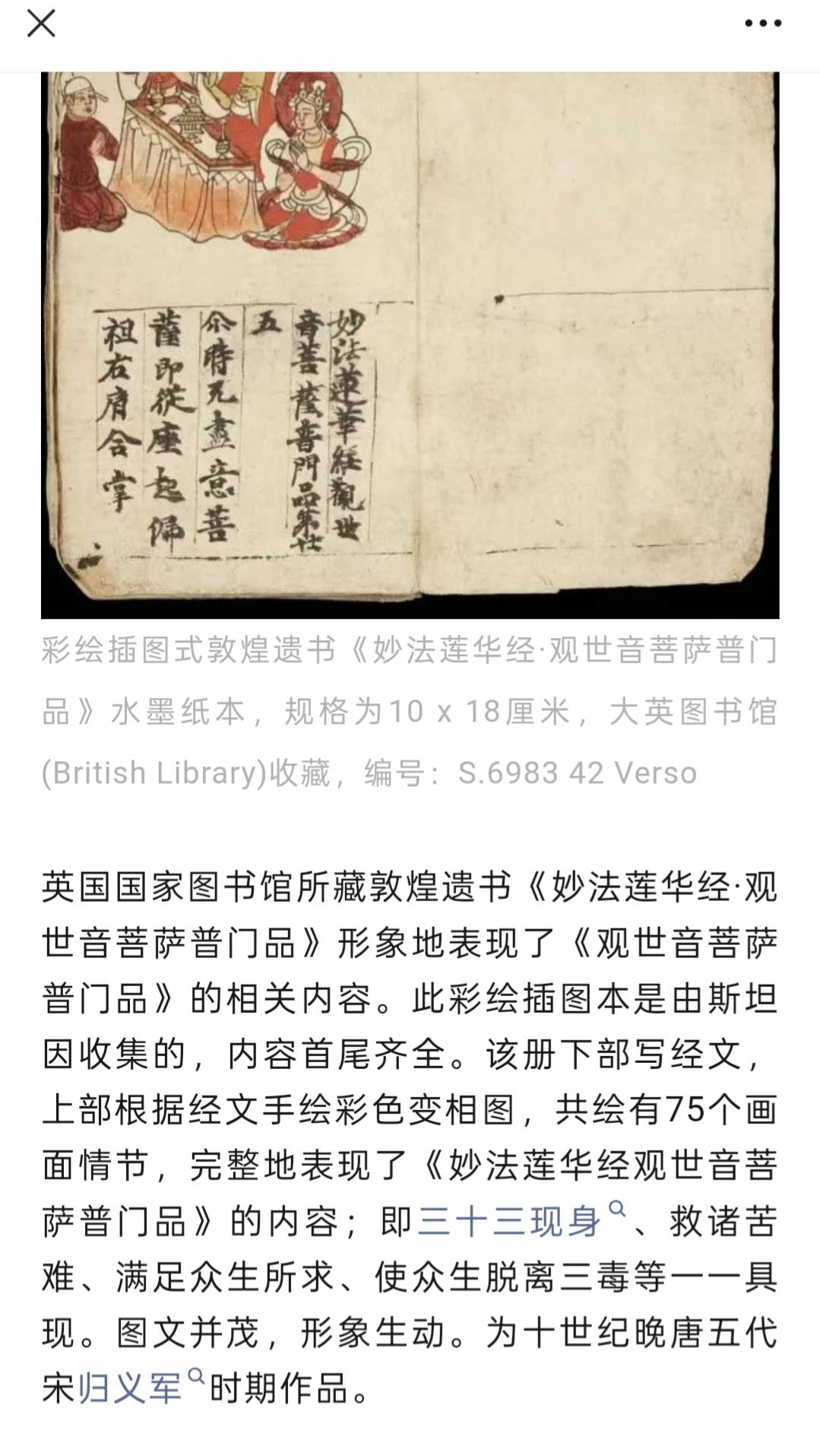The height and width of the screenshot is (1456, 820).
Task: View the Dunhuang manuscript image full screen
Action: (410, 344)
